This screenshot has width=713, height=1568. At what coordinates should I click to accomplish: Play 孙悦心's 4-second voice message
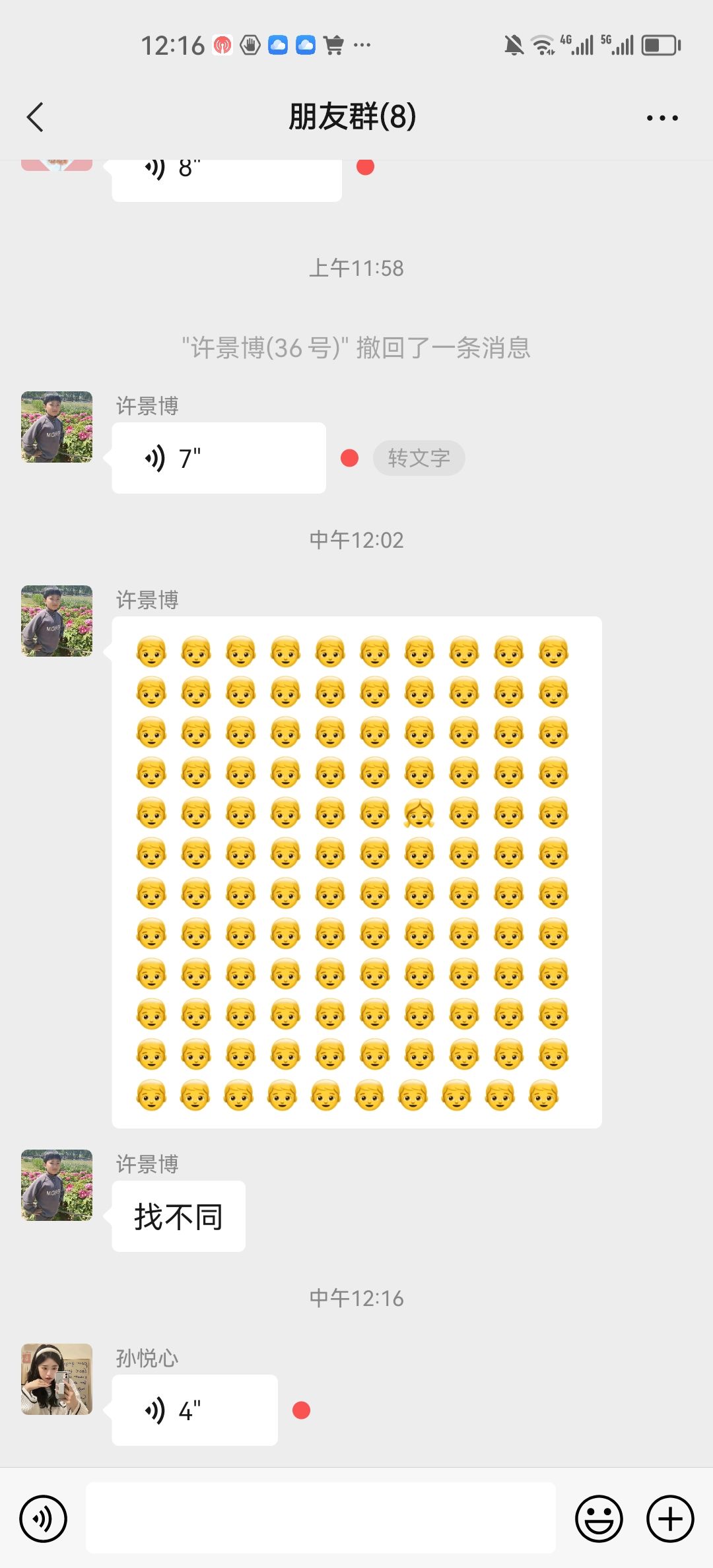[194, 1410]
